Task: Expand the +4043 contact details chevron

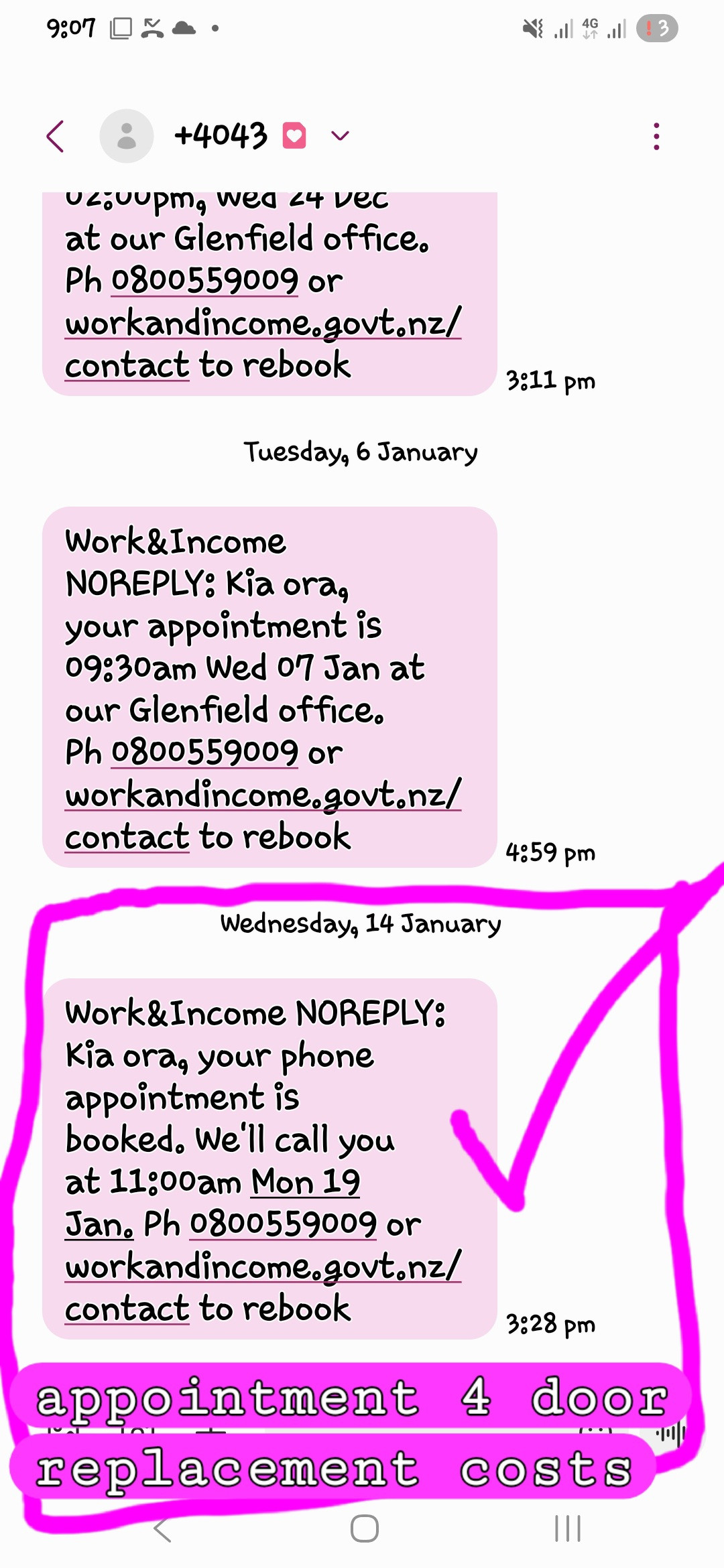Action: pos(341,136)
